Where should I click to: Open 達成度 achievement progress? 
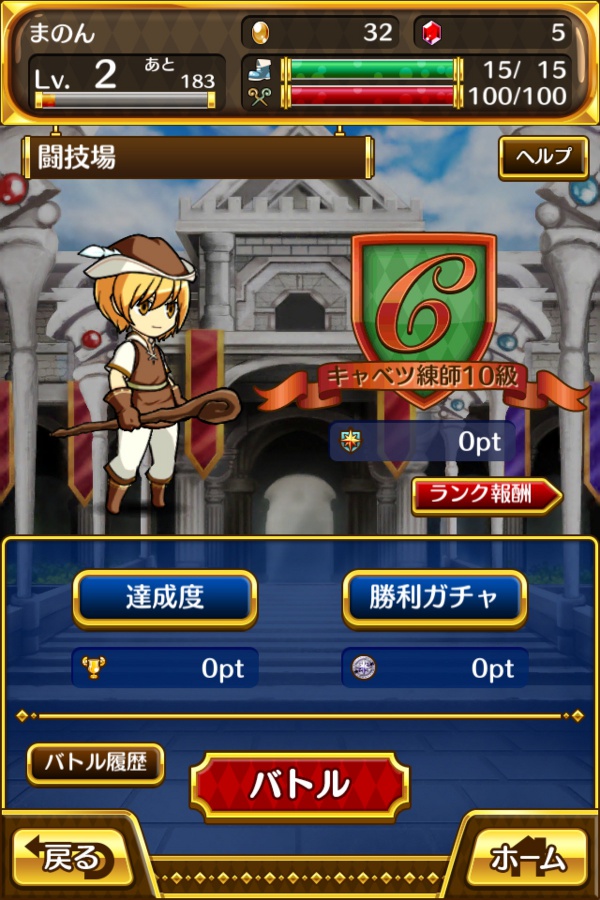165,598
